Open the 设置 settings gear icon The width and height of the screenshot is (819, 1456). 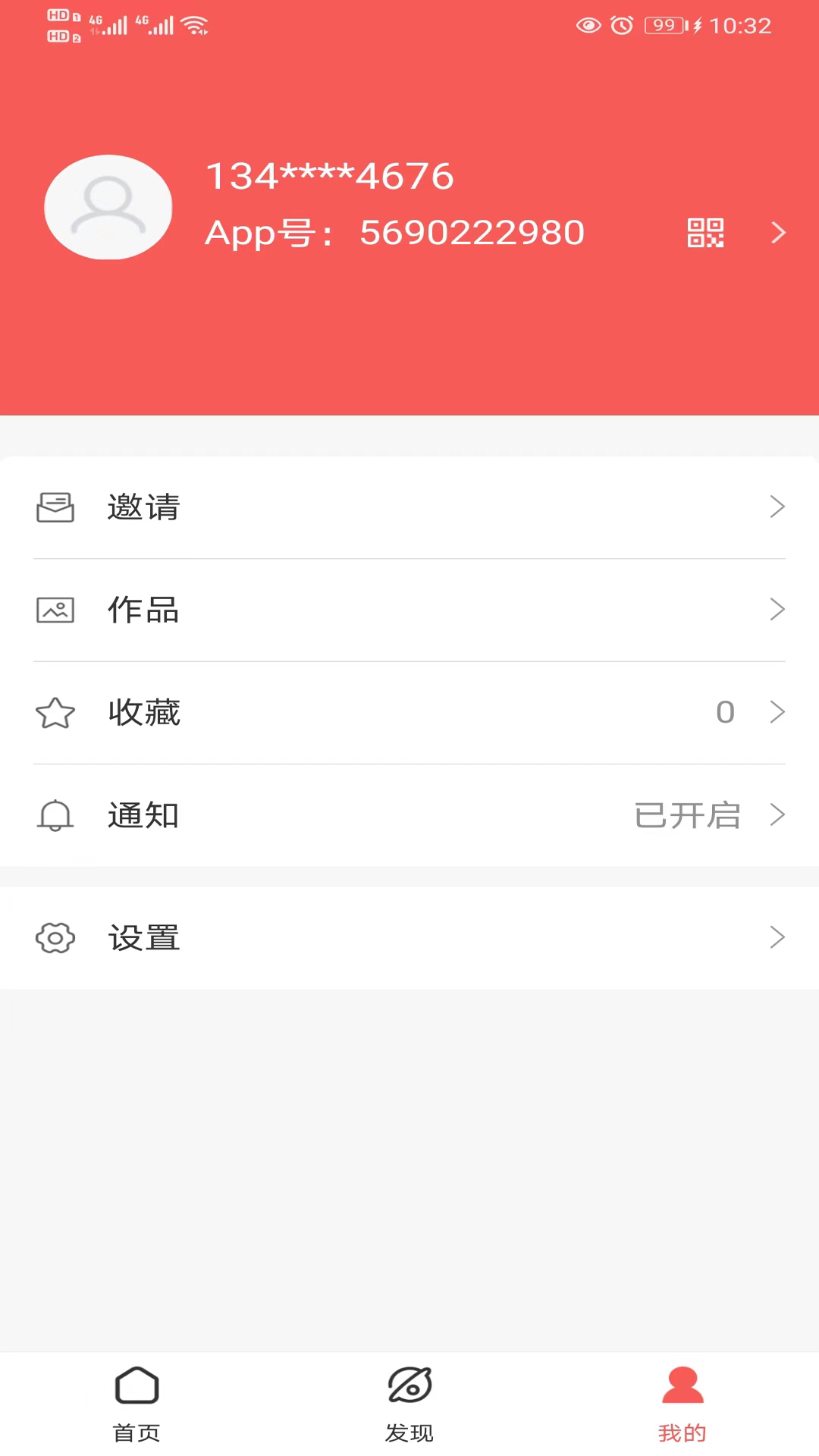tap(55, 937)
